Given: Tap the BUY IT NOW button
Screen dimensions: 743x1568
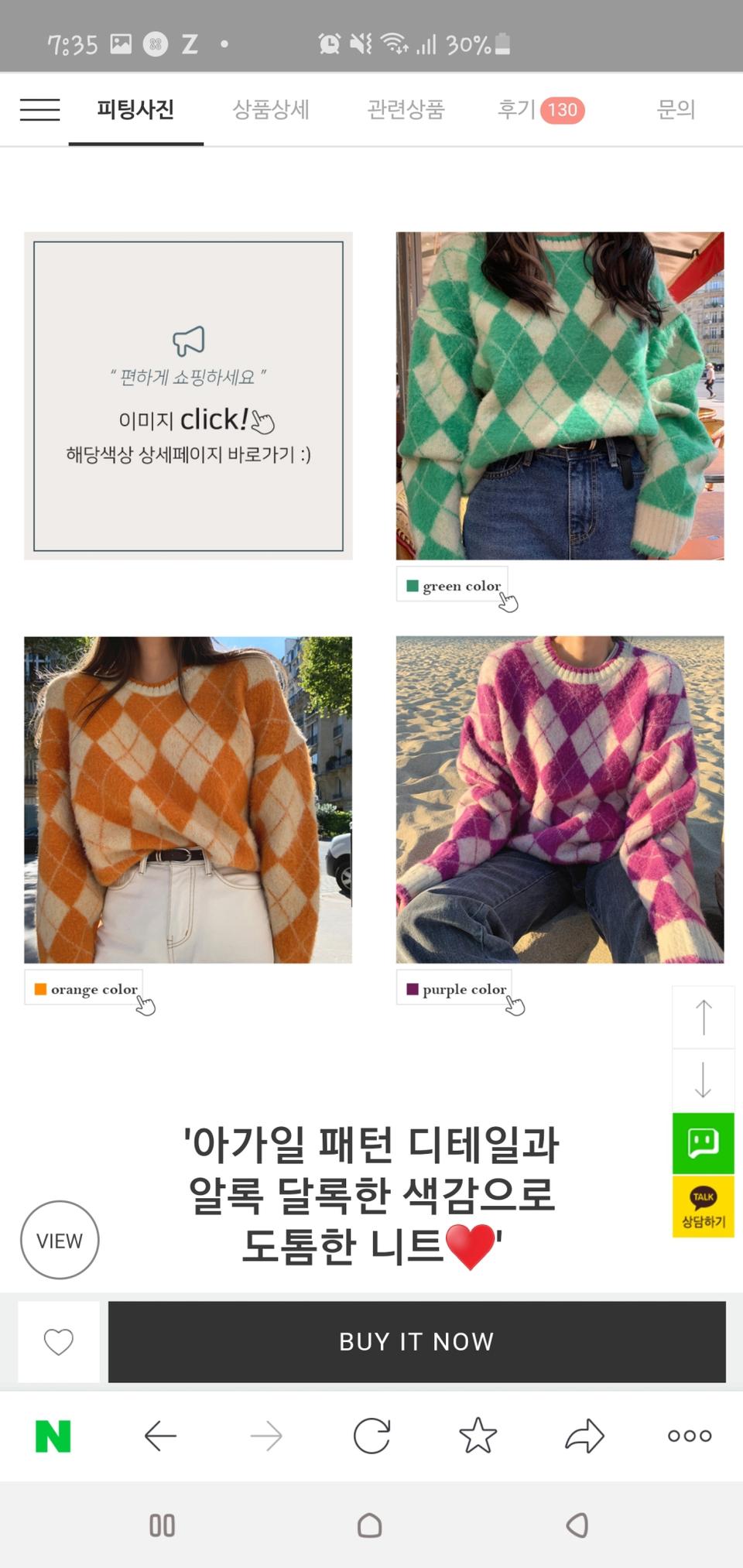Looking at the screenshot, I should (417, 1342).
